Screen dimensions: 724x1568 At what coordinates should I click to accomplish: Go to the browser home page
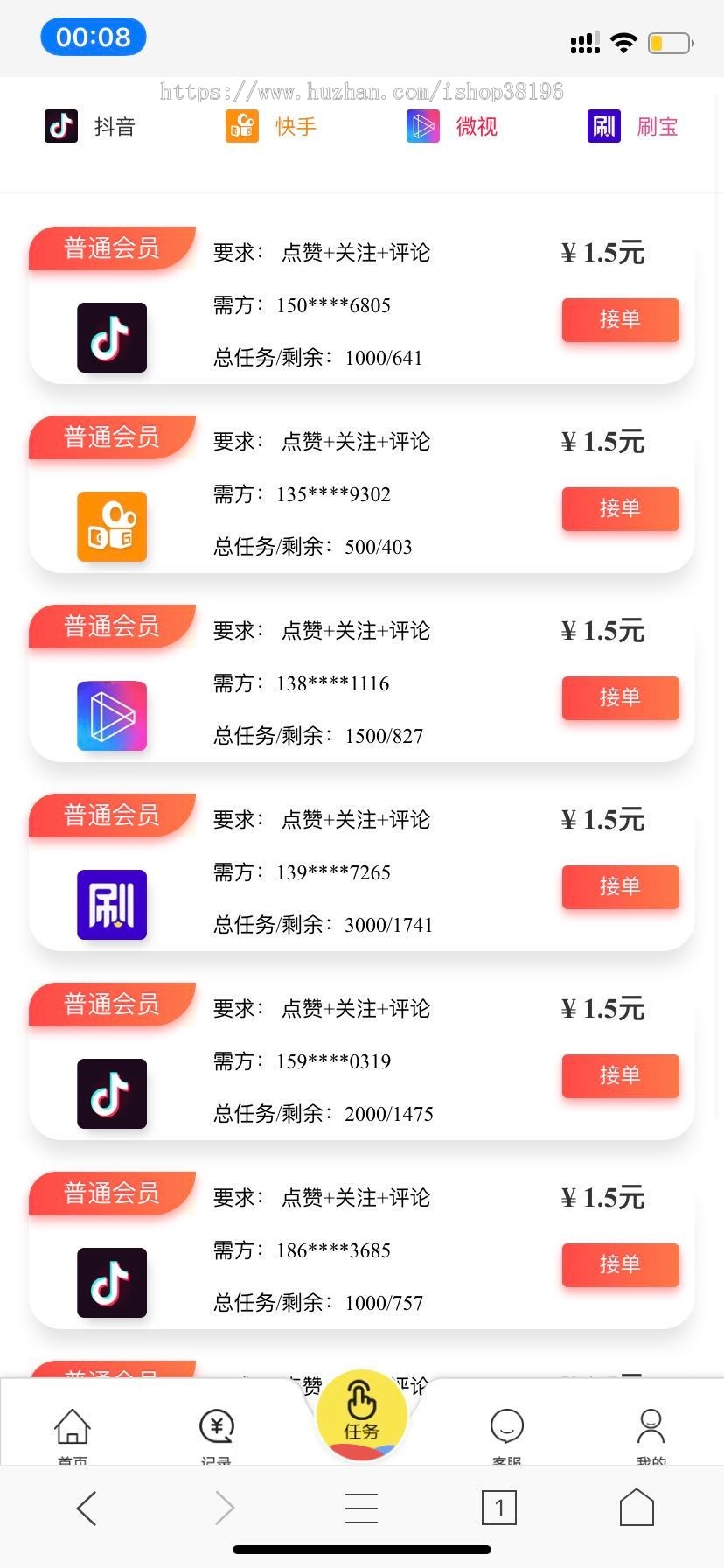click(x=637, y=1508)
